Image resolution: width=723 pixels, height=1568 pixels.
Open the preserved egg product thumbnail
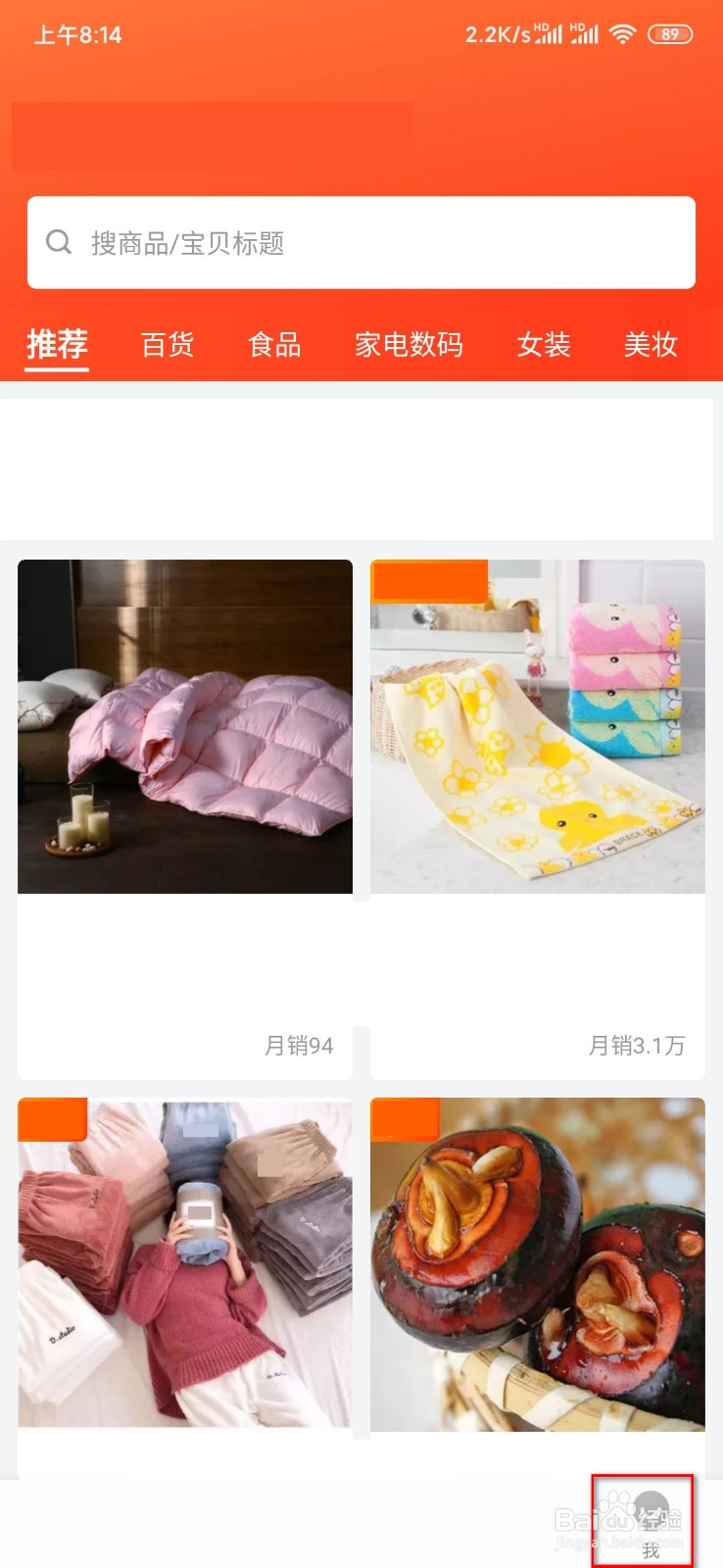click(x=537, y=1265)
